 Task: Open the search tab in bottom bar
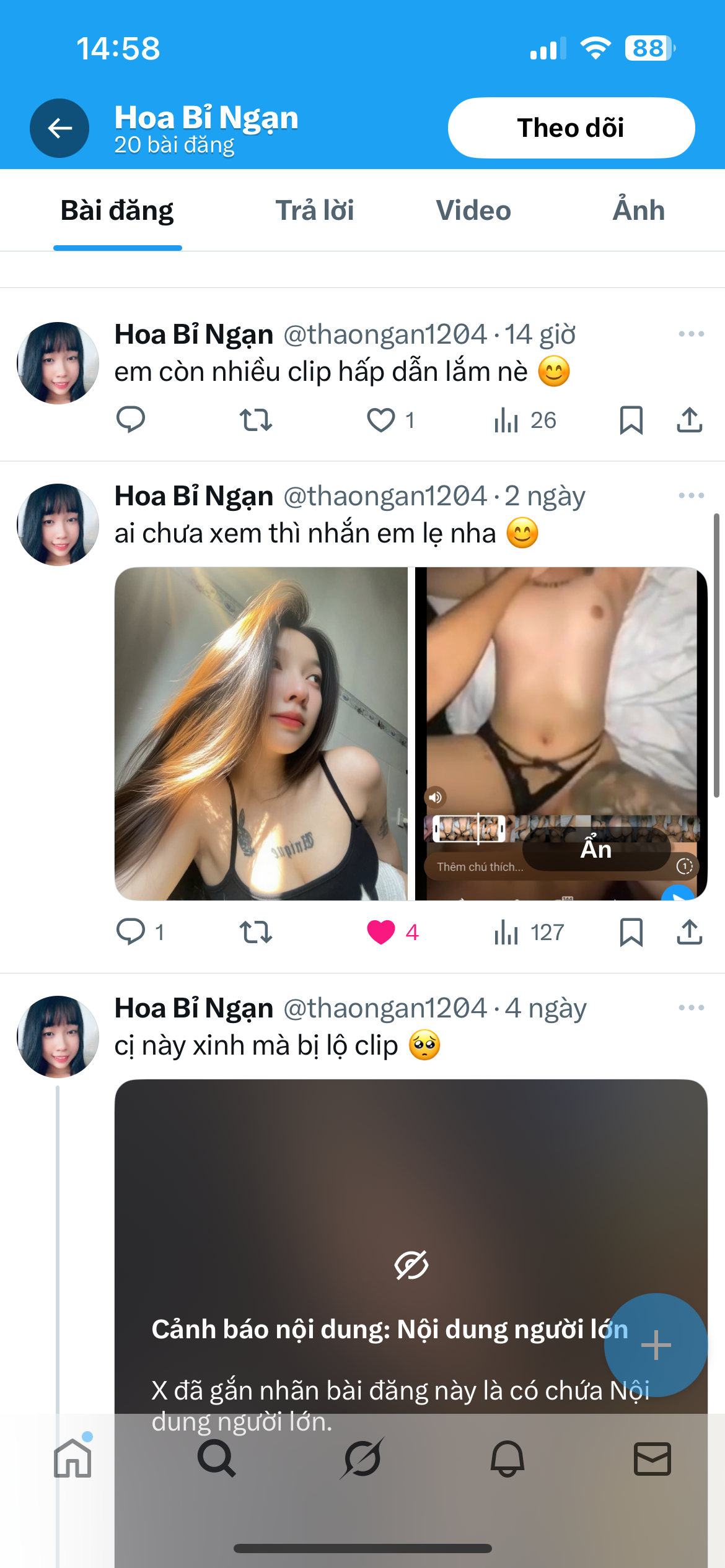[217, 1458]
